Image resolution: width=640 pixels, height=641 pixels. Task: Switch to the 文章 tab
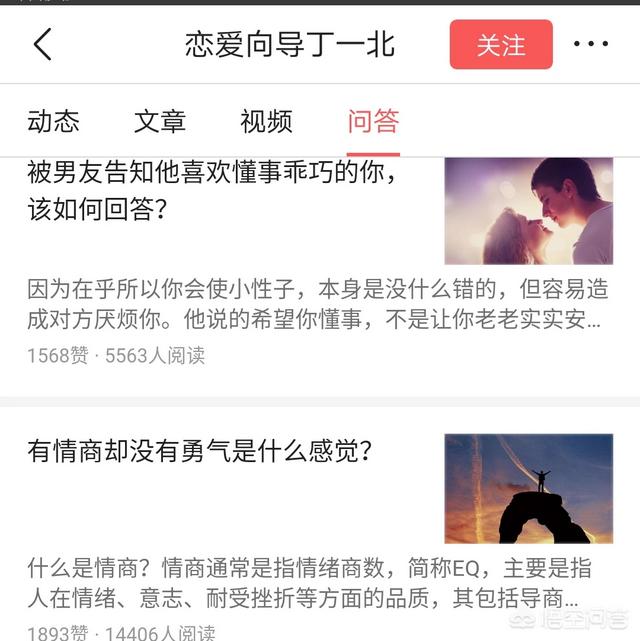160,122
